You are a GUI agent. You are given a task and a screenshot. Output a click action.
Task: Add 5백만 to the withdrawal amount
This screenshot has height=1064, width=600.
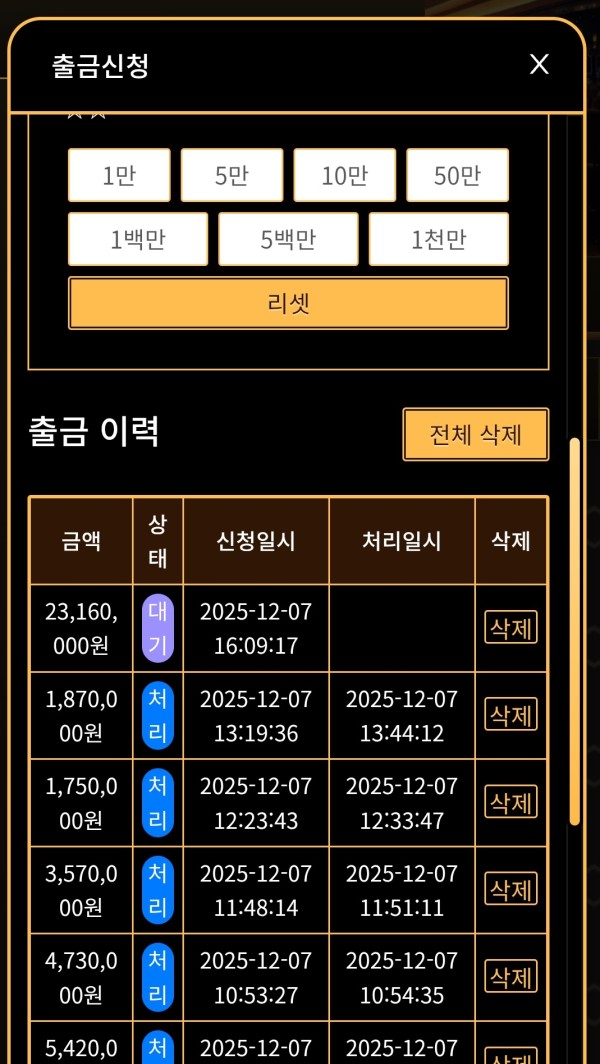288,240
